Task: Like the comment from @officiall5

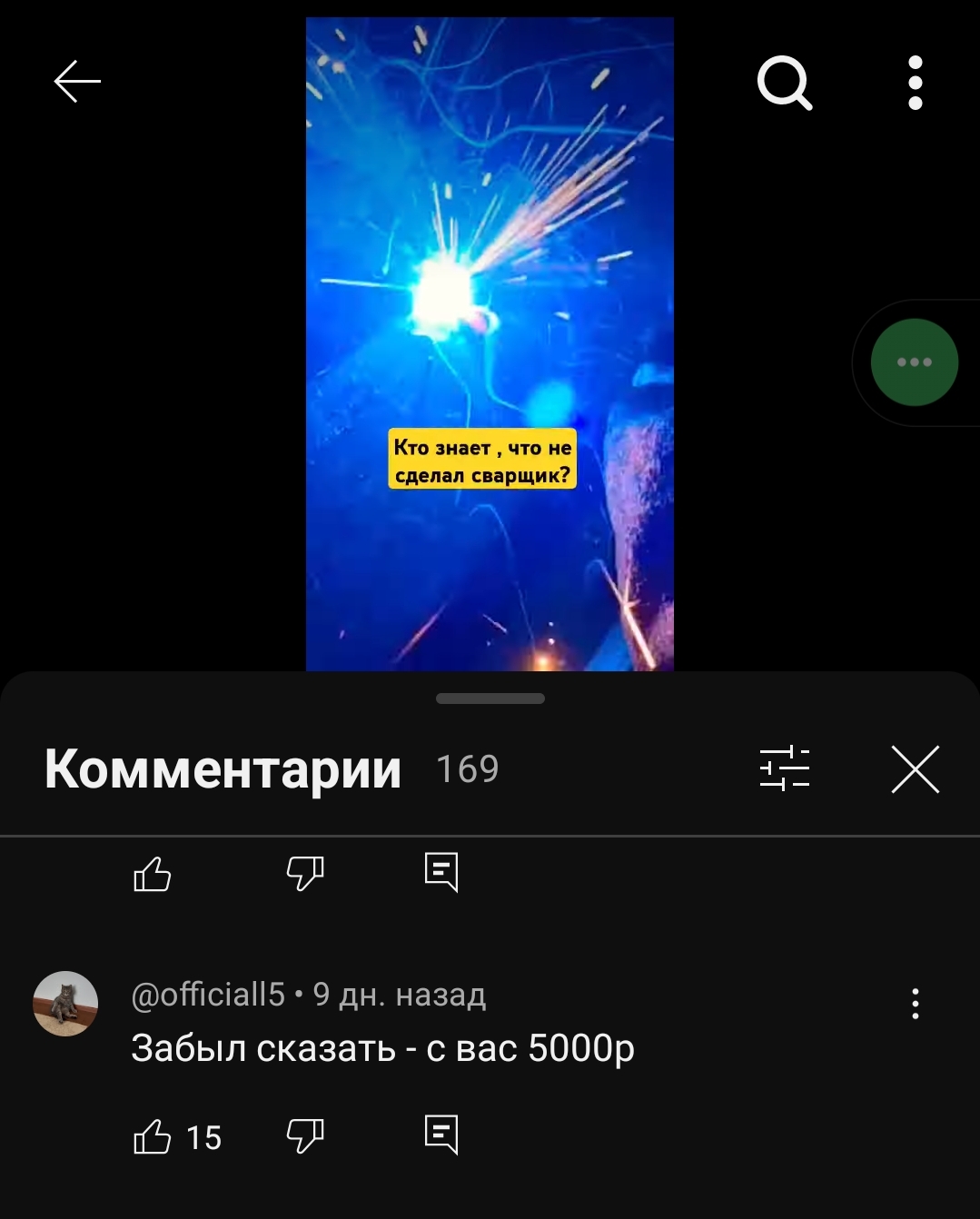Action: coord(153,1136)
